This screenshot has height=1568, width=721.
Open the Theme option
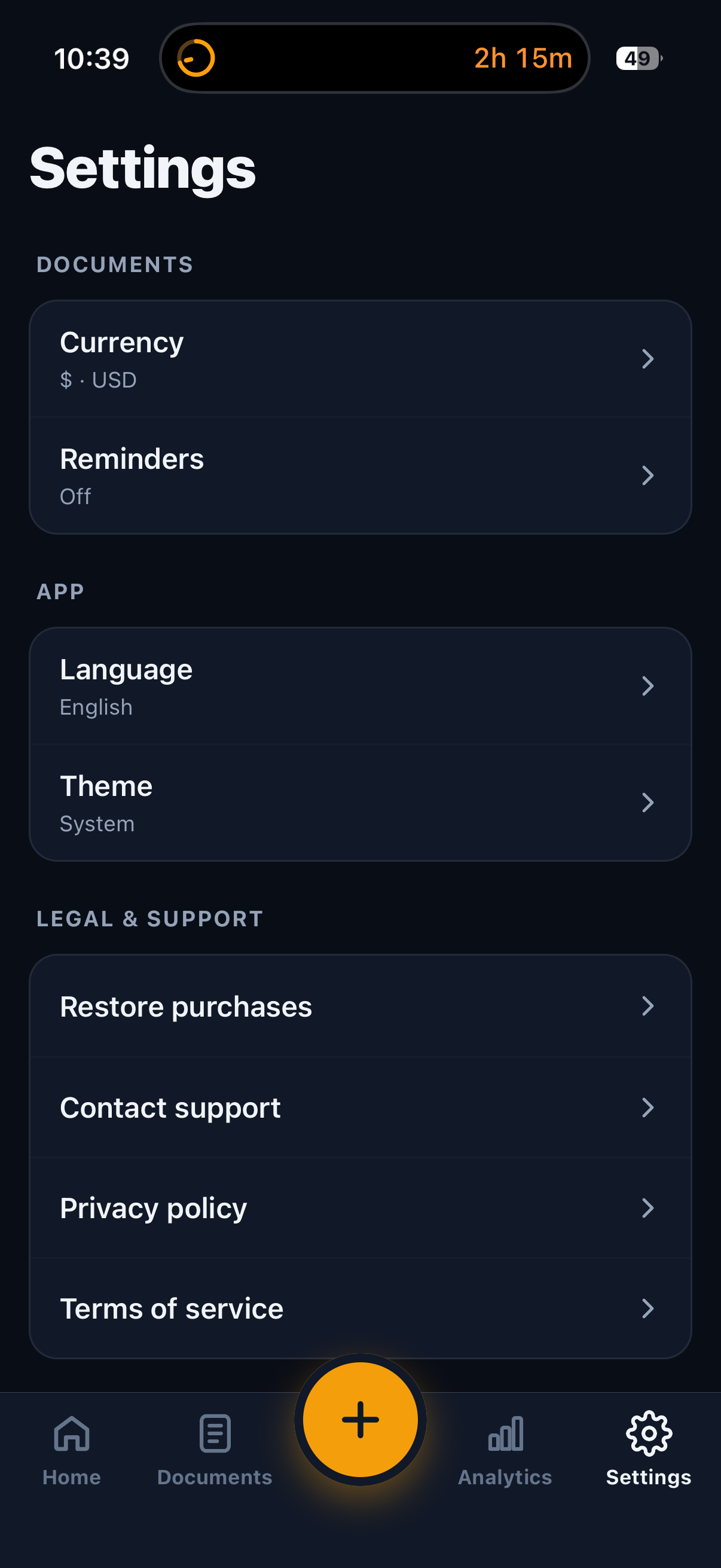[x=360, y=803]
